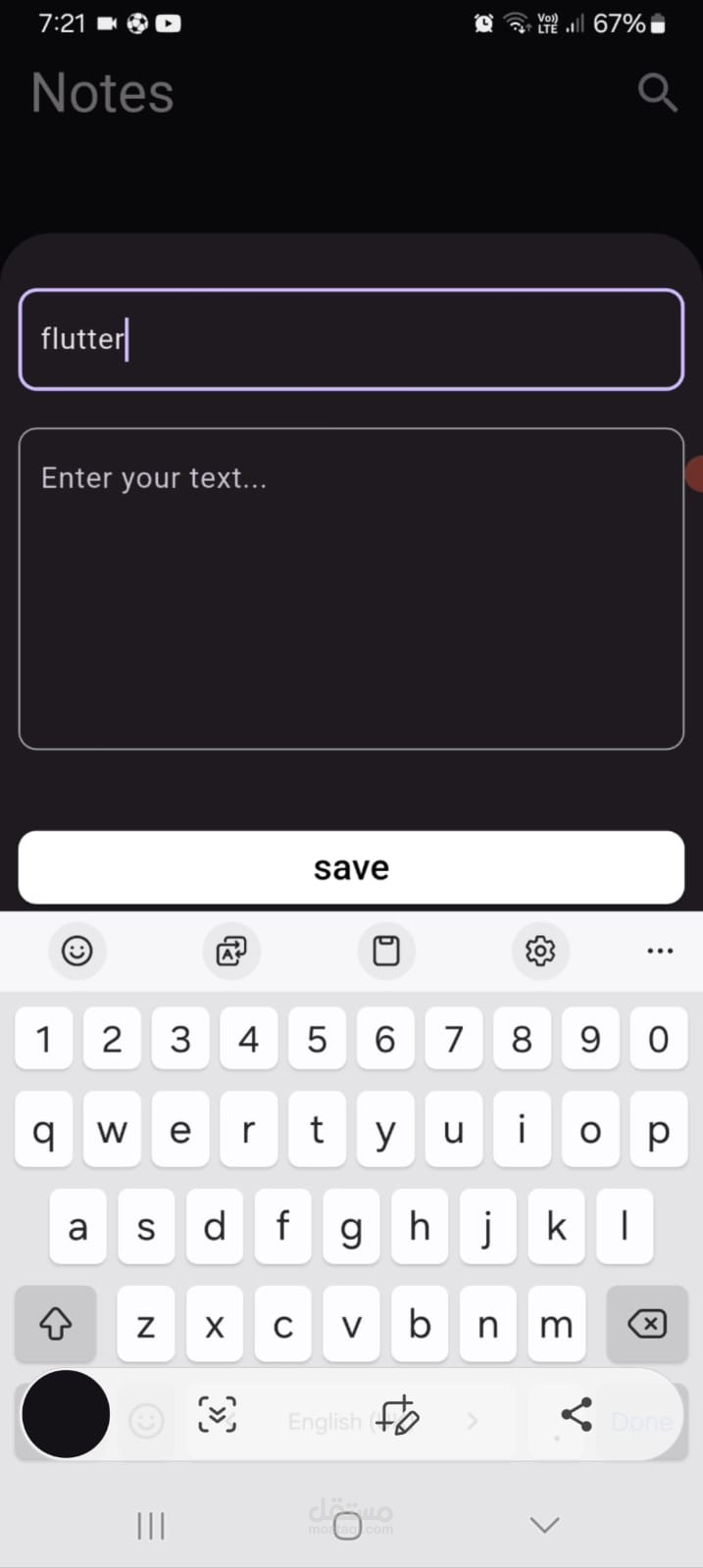The height and width of the screenshot is (1568, 703).
Task: Hide the keyboard with the down chevron
Action: [x=544, y=1525]
